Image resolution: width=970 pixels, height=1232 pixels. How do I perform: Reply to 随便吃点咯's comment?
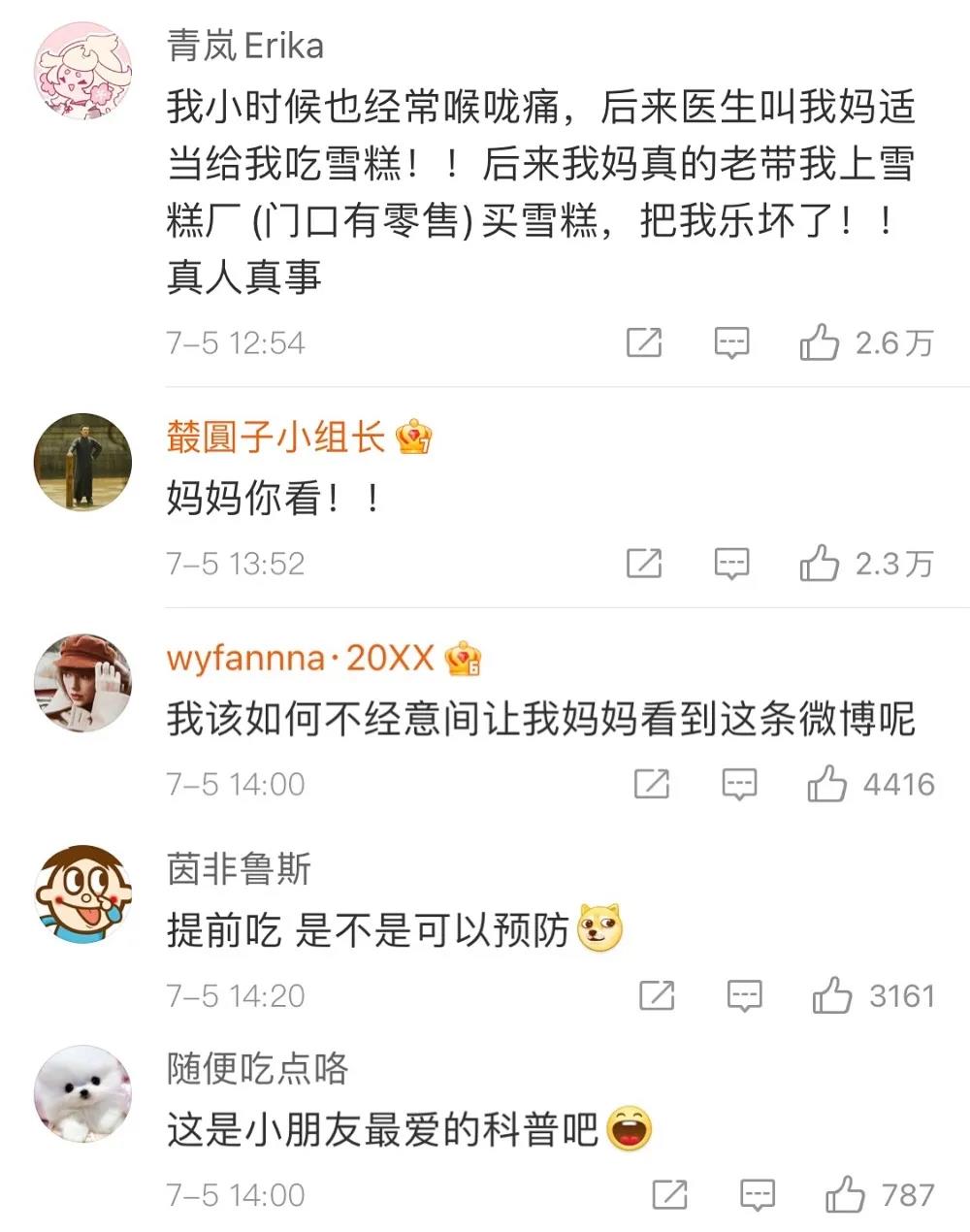point(758,1195)
